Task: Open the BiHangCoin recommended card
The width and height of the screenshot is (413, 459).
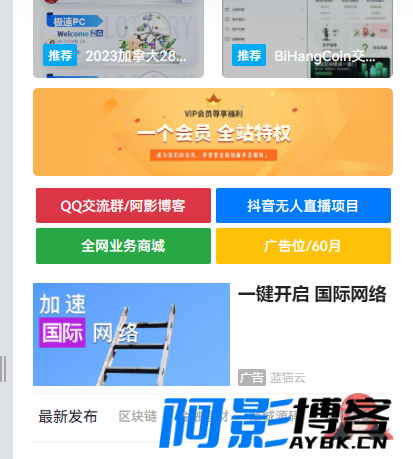Action: click(307, 39)
